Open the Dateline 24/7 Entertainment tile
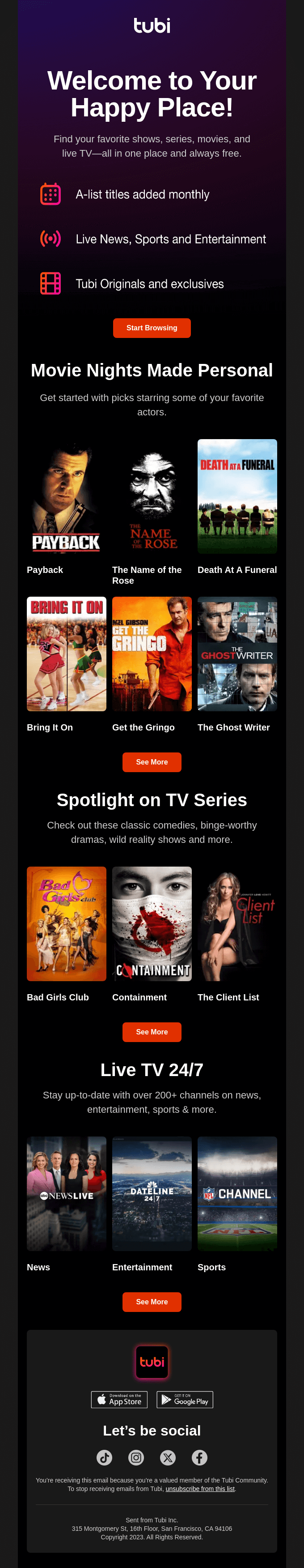Viewport: 304px width, 1568px height. click(152, 1193)
